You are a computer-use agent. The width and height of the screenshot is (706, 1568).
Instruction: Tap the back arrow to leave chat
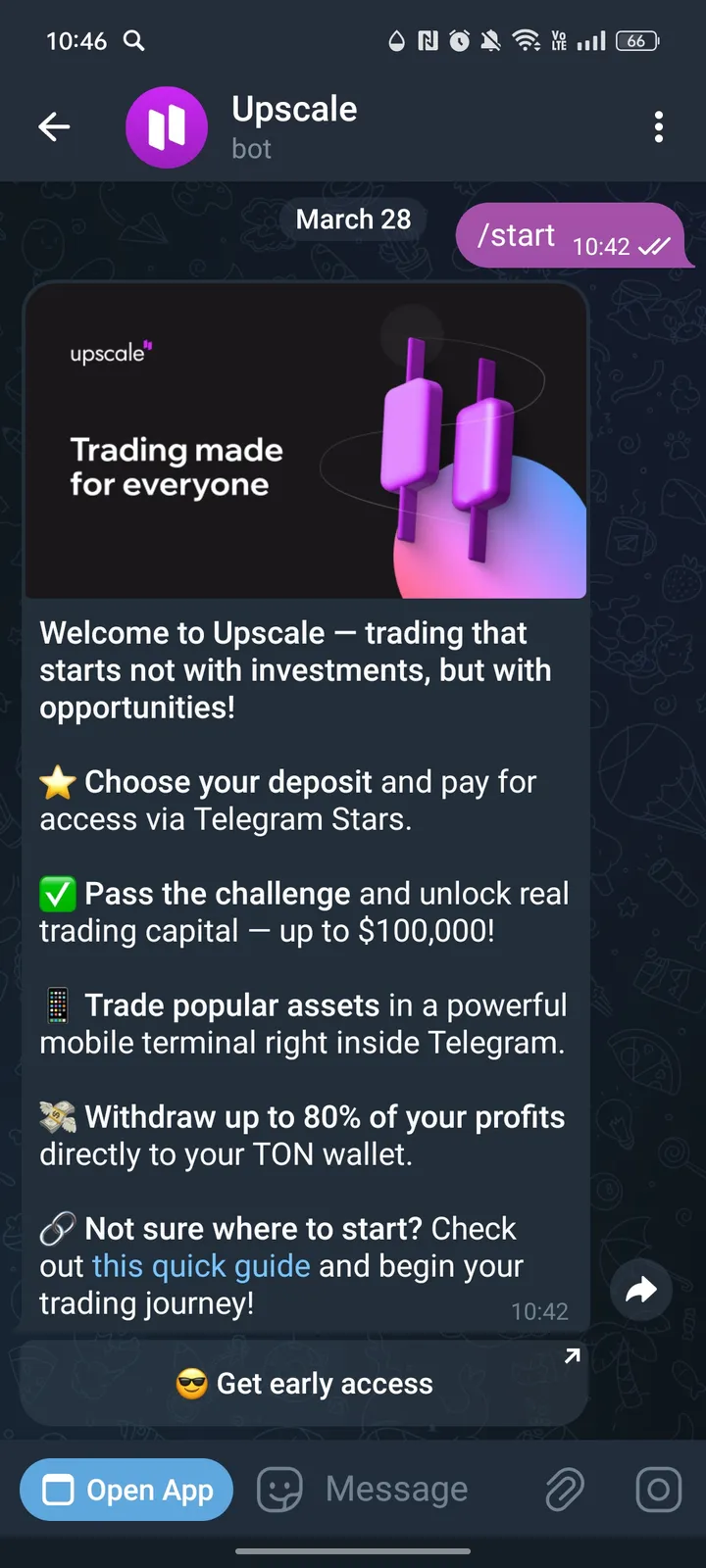[55, 126]
